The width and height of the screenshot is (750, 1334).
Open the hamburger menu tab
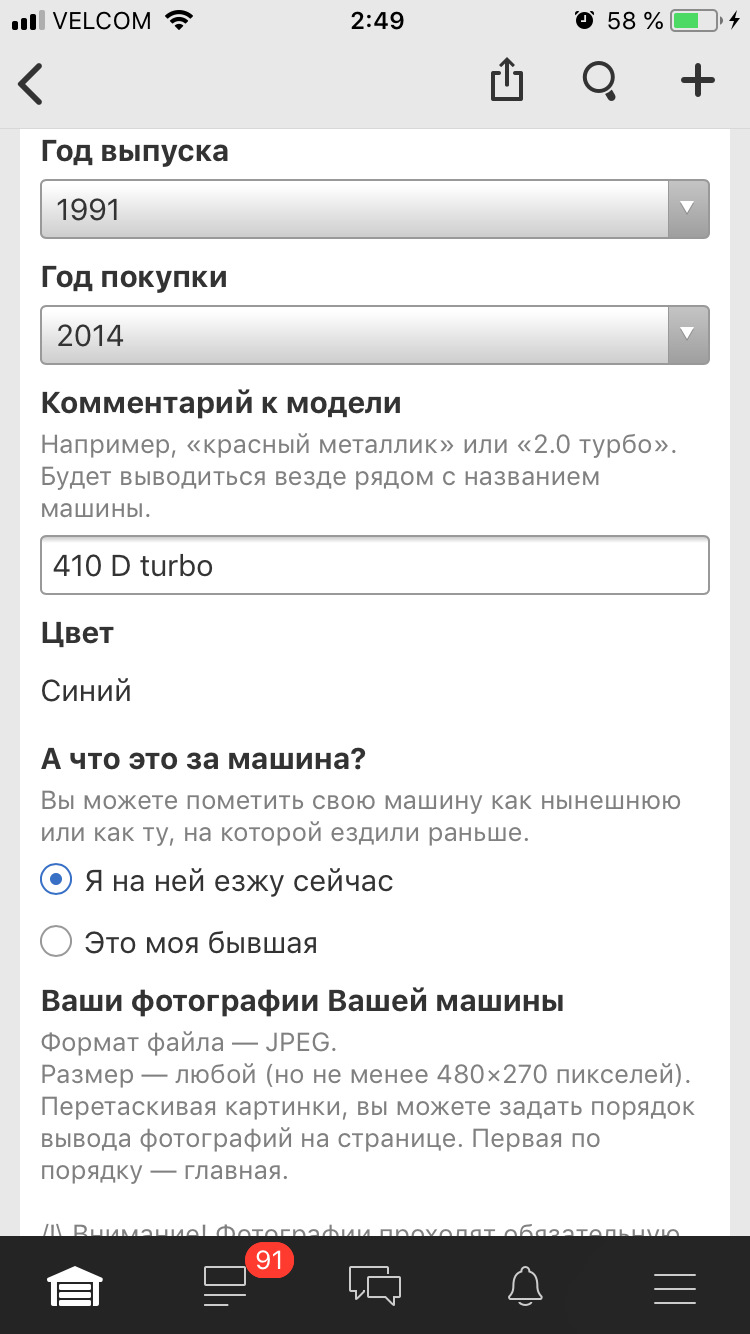[674, 1286]
